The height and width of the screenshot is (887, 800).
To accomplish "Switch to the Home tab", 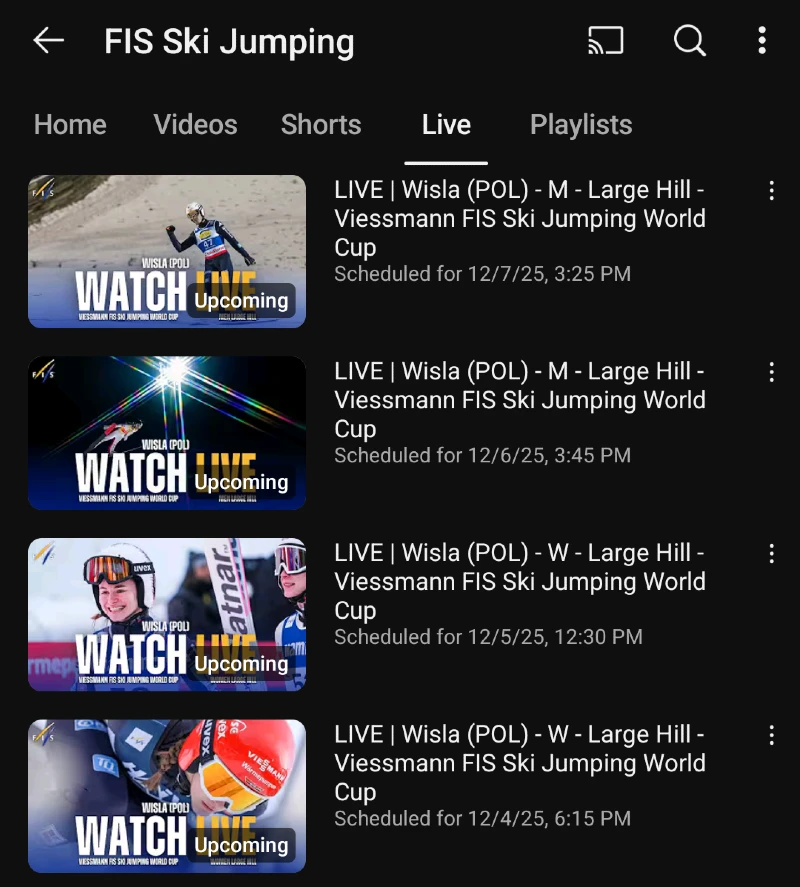I will [x=70, y=125].
